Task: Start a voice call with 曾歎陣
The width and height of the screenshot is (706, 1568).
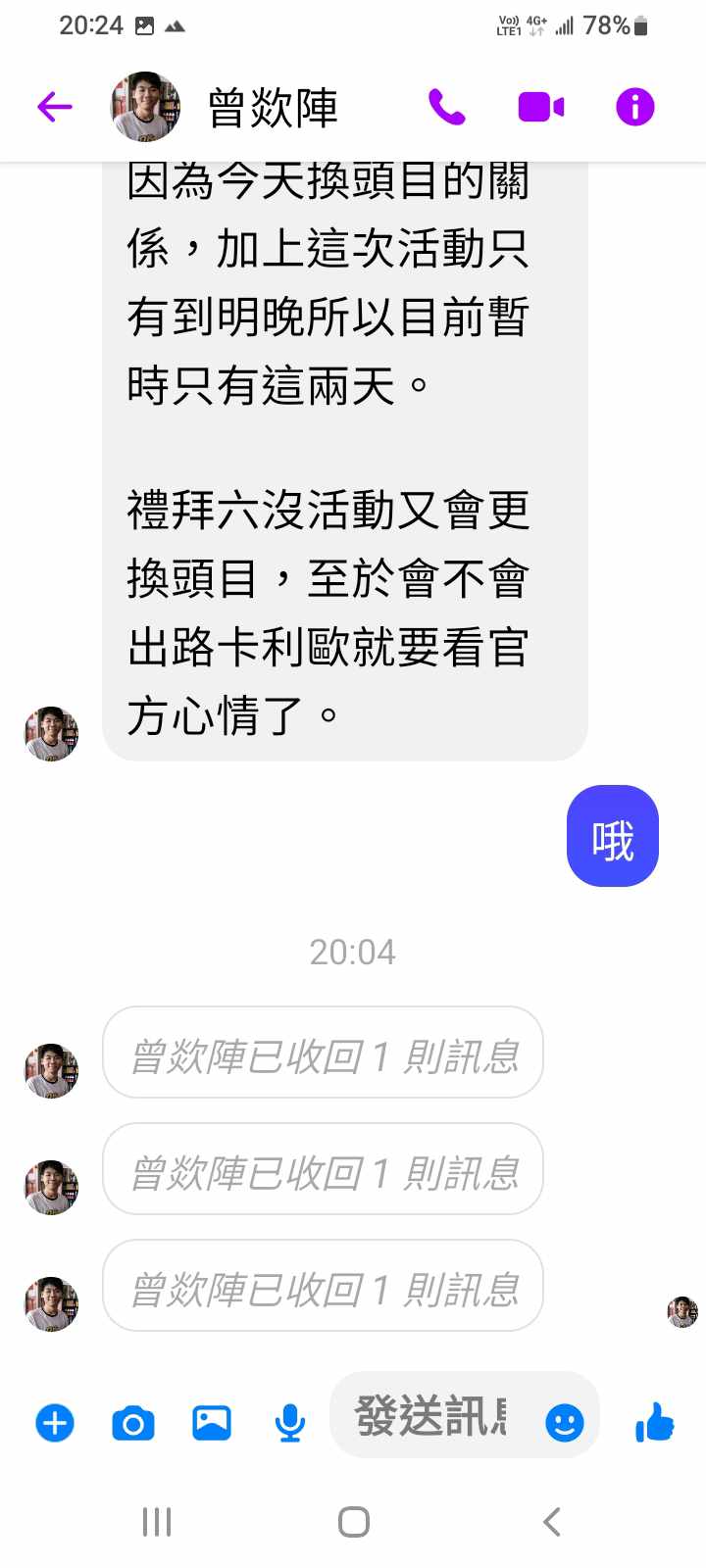Action: pos(447,107)
